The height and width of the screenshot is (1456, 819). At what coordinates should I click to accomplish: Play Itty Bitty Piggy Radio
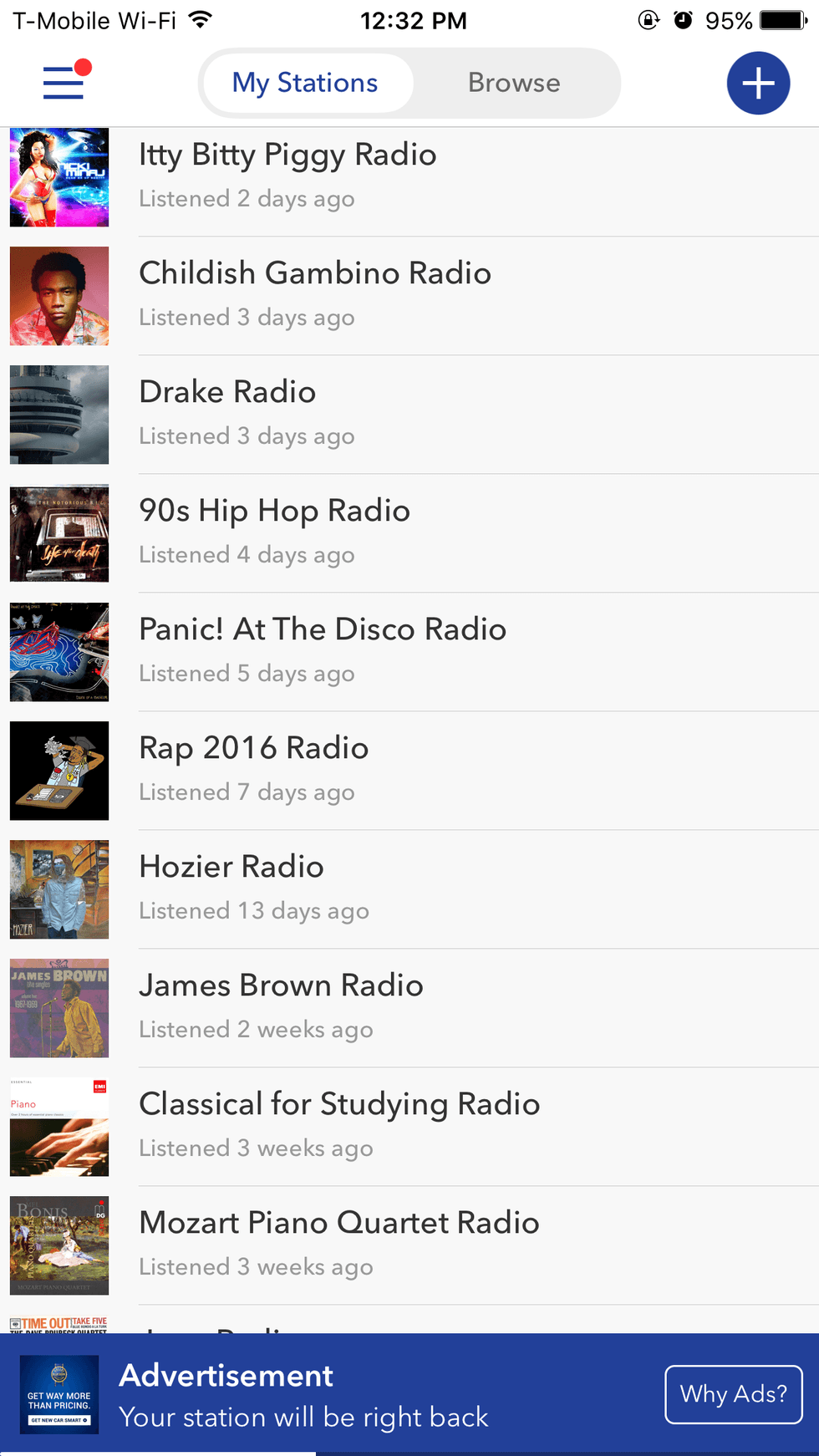pos(287,176)
